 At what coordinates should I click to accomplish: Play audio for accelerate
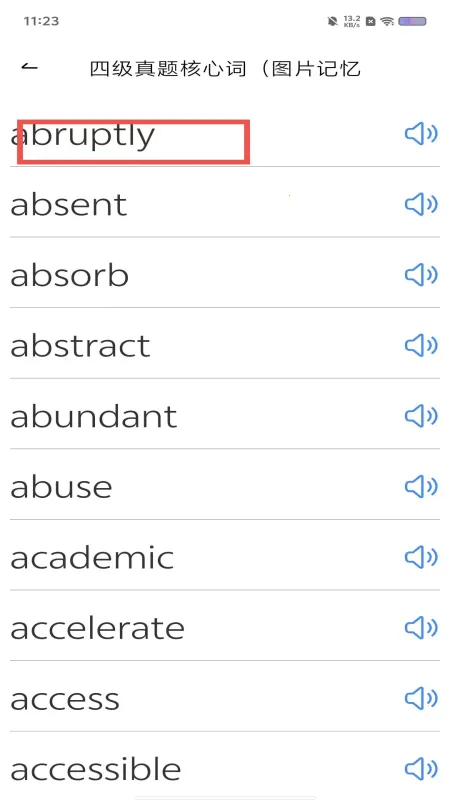point(421,628)
